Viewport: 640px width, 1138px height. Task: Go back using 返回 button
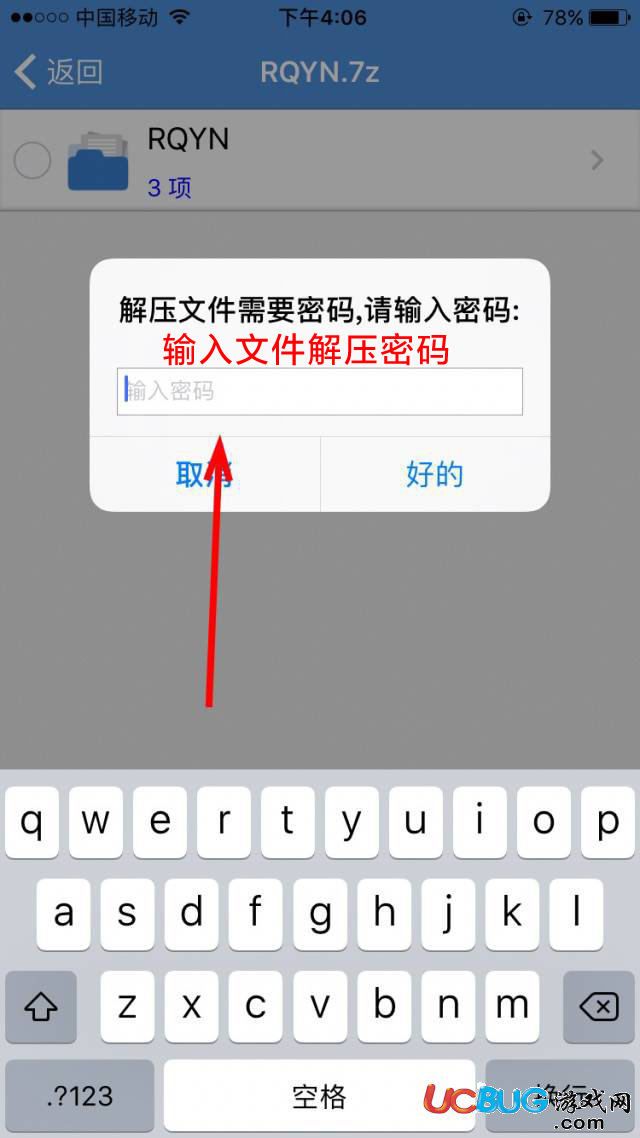60,72
